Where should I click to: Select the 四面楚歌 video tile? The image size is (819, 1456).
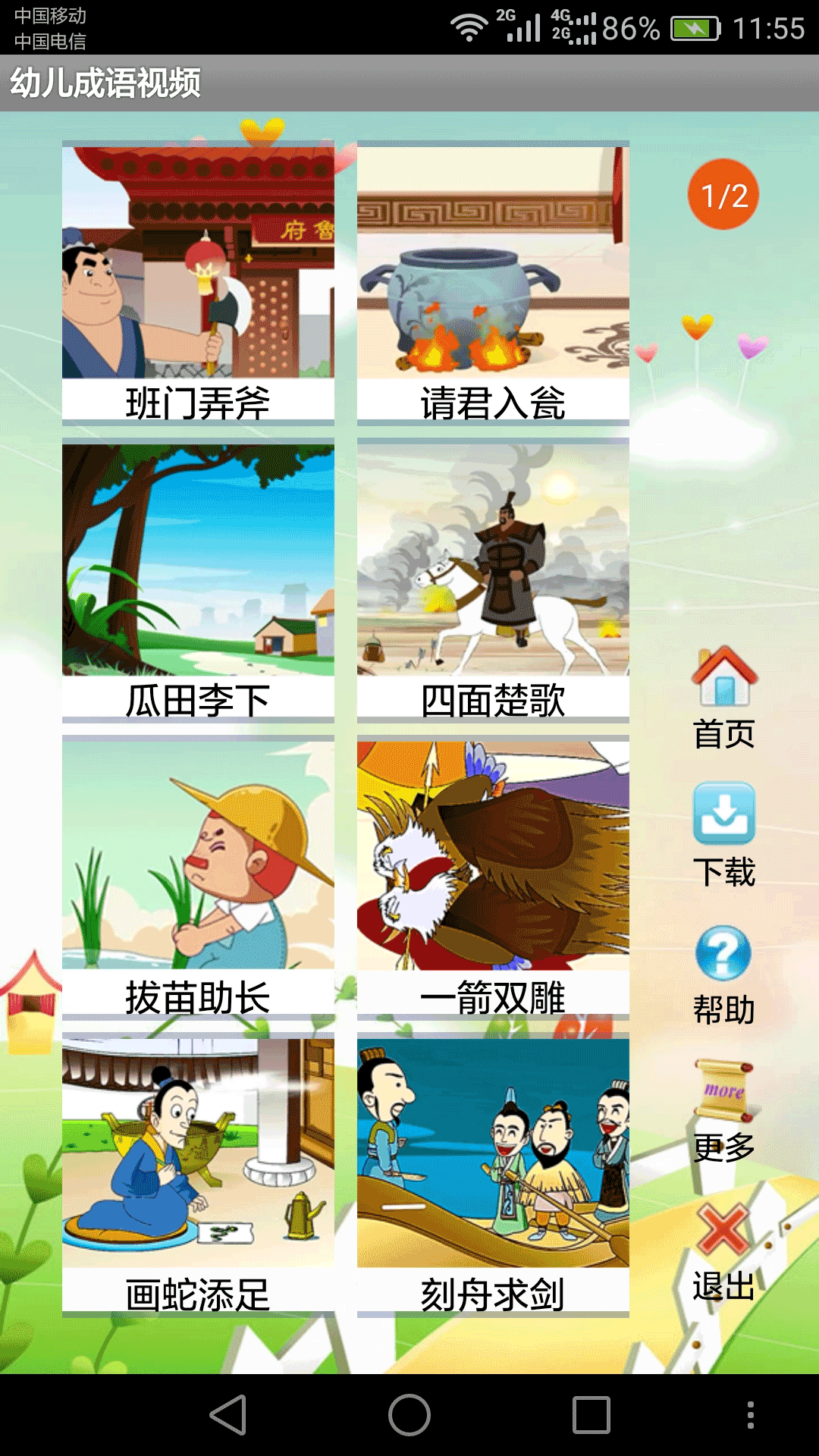(493, 578)
